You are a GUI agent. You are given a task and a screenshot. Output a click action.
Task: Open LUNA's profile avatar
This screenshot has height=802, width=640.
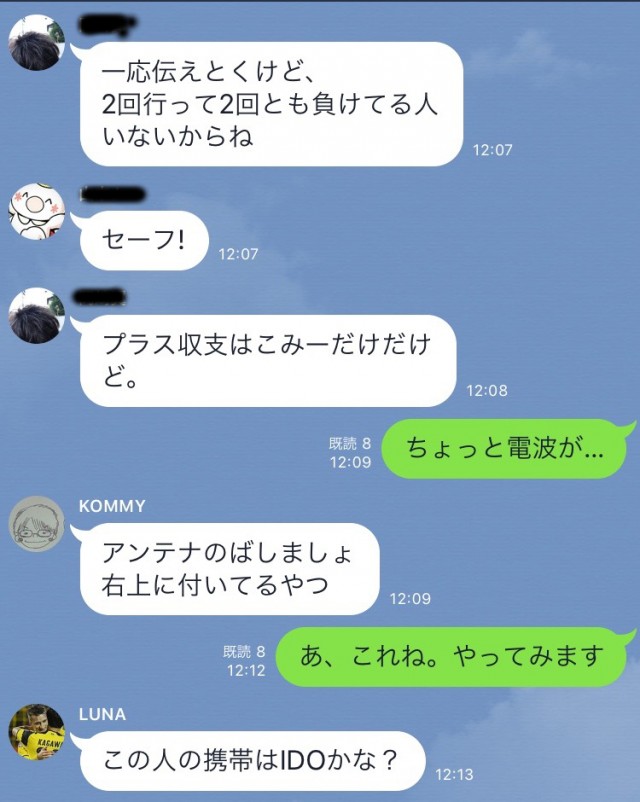37,732
